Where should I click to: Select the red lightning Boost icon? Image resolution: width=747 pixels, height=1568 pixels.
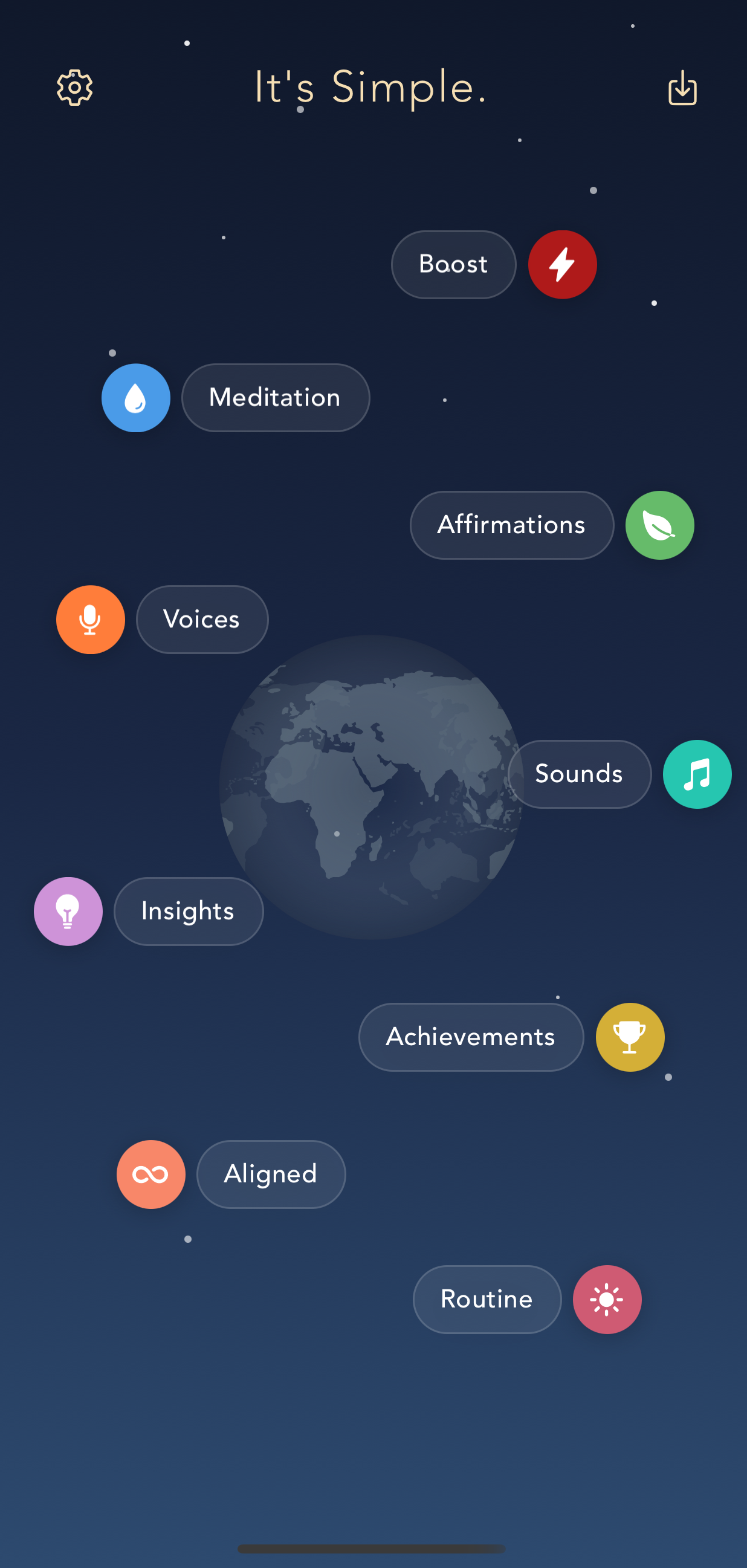pyautogui.click(x=562, y=264)
